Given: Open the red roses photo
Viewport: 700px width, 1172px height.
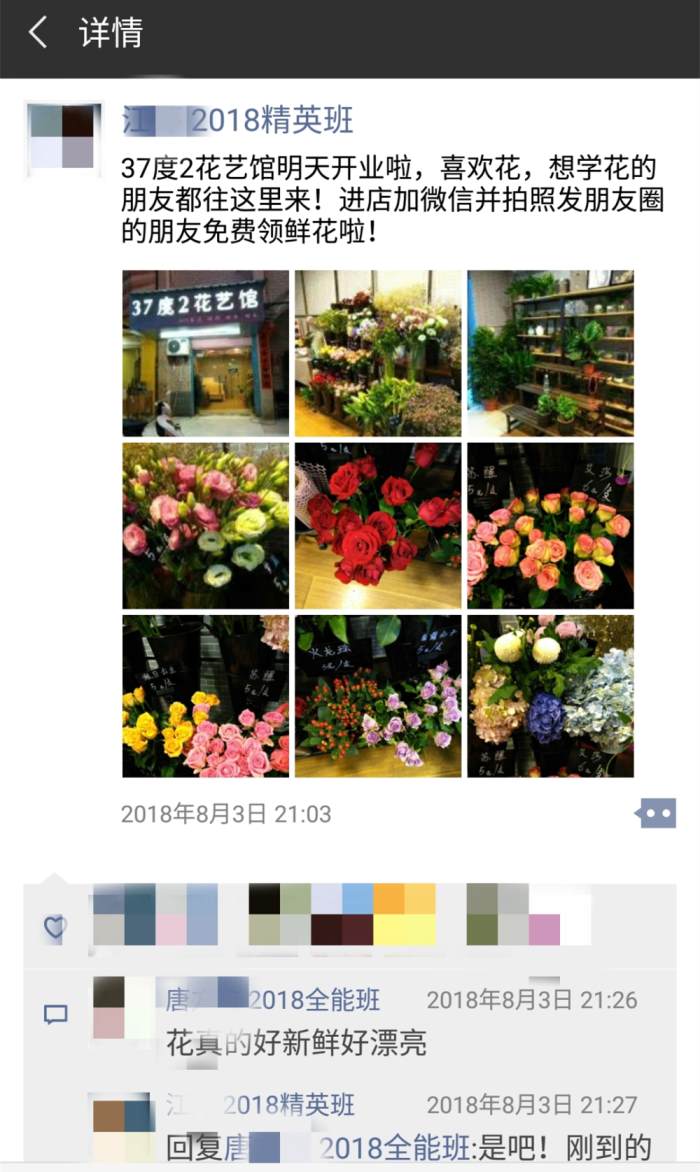Looking at the screenshot, I should 378,525.
